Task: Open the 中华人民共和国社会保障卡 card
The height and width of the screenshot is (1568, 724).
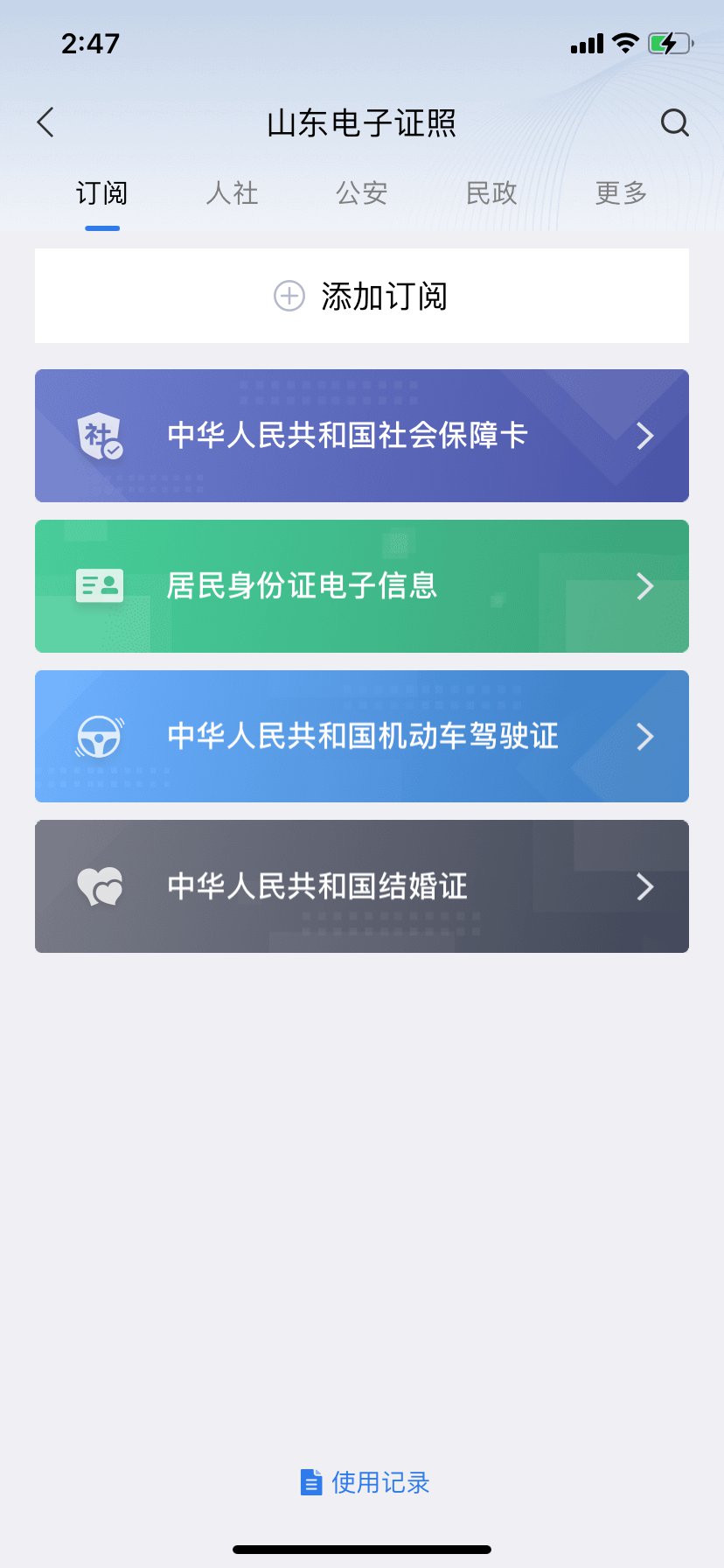Action: tap(362, 436)
